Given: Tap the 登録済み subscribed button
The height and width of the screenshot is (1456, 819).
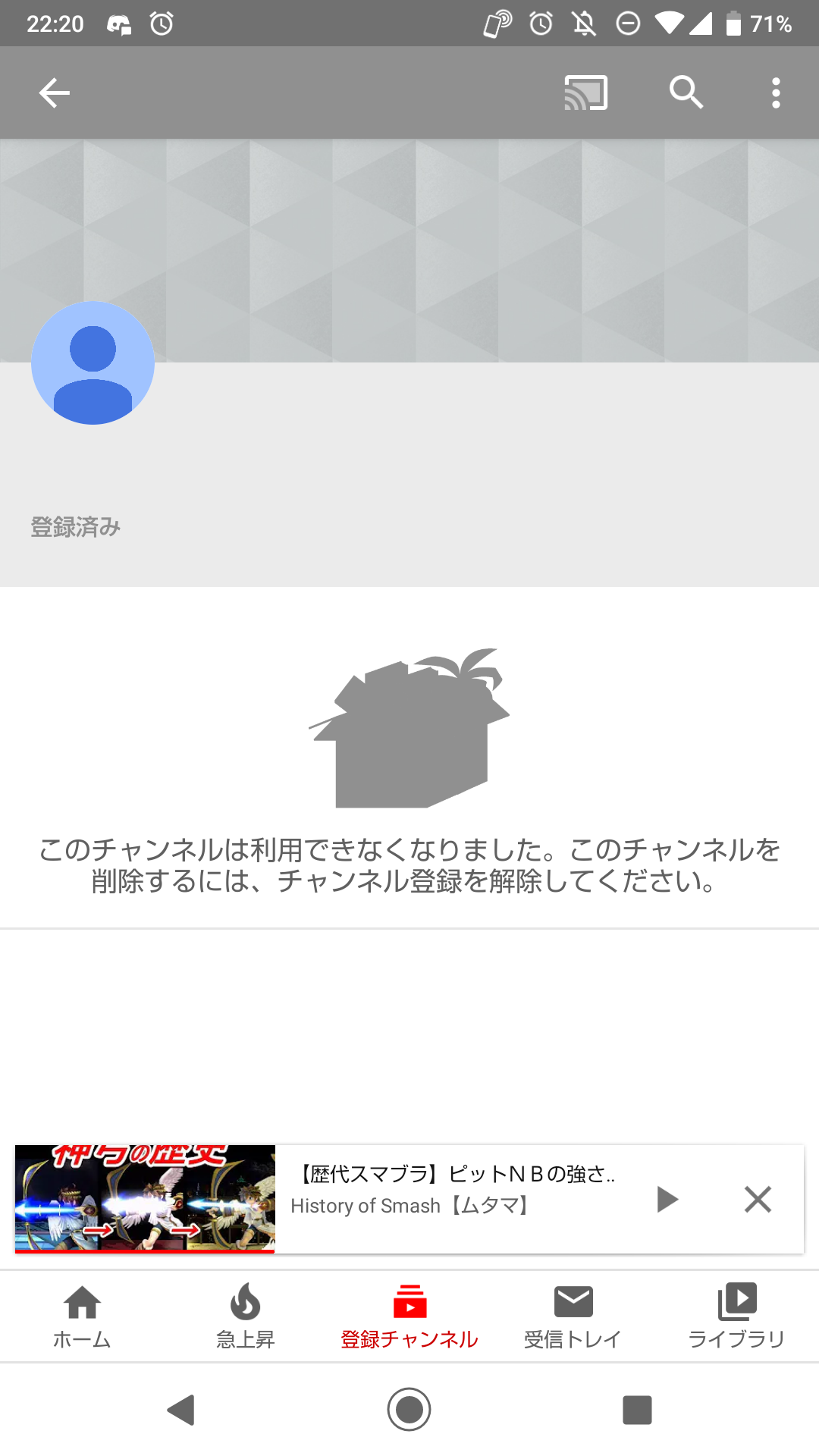Looking at the screenshot, I should point(75,527).
